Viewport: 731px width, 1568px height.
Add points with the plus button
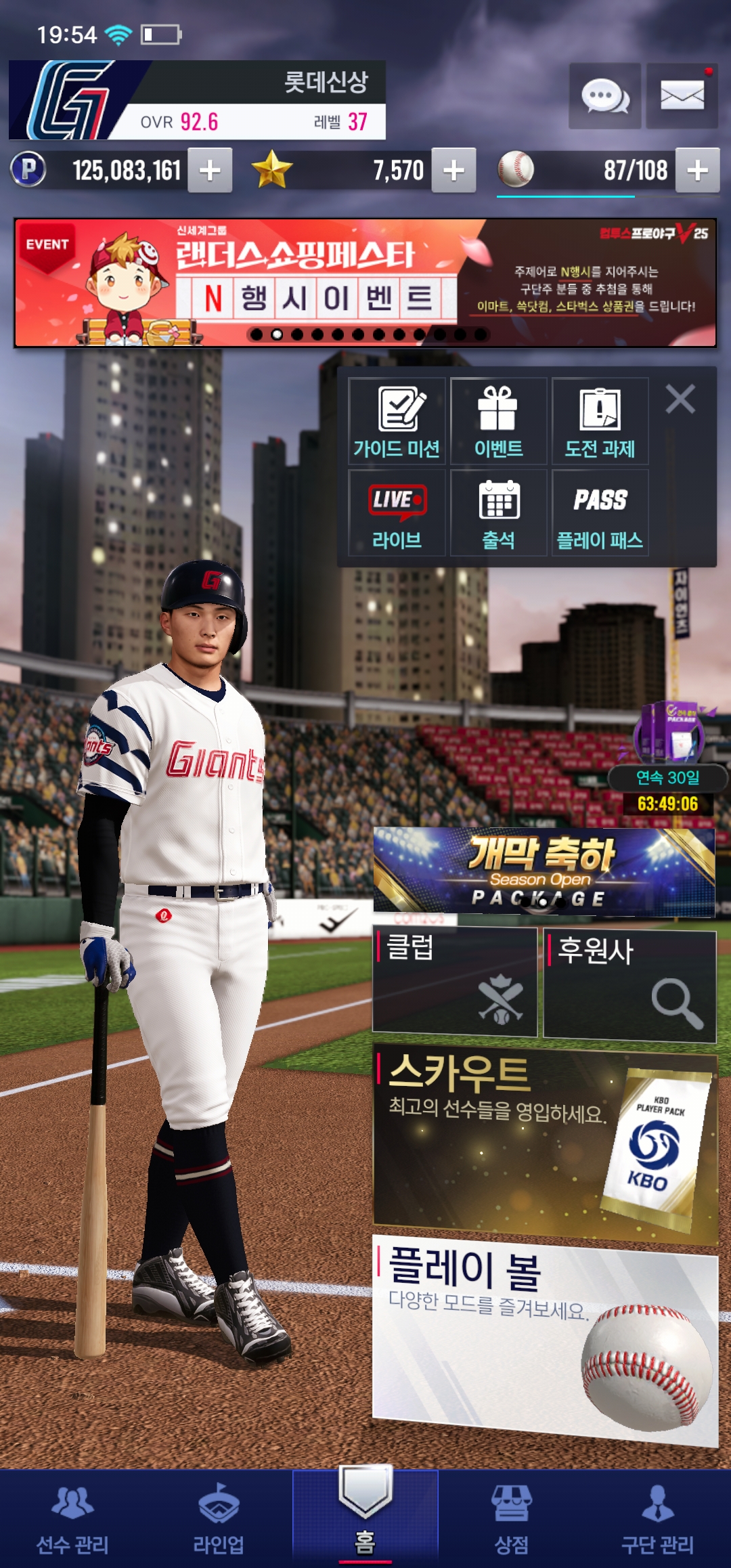point(210,171)
